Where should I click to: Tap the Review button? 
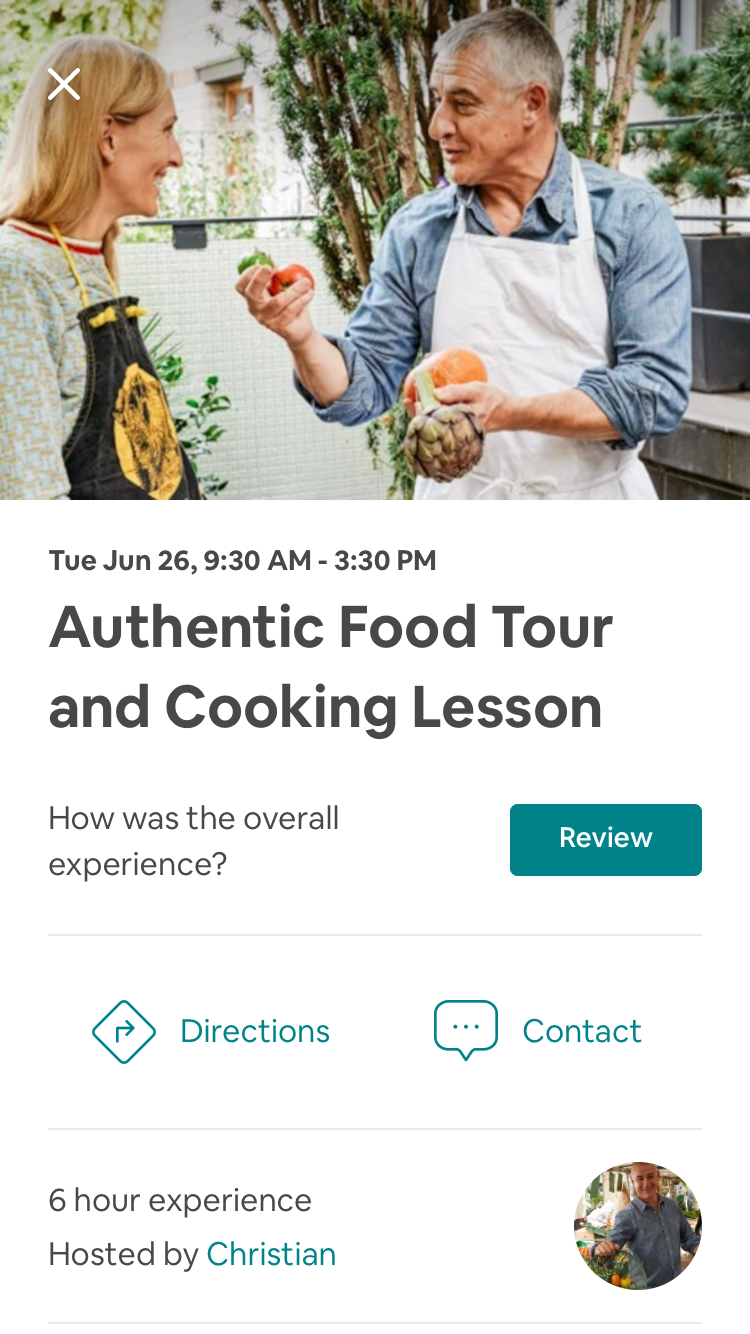pyautogui.click(x=605, y=839)
